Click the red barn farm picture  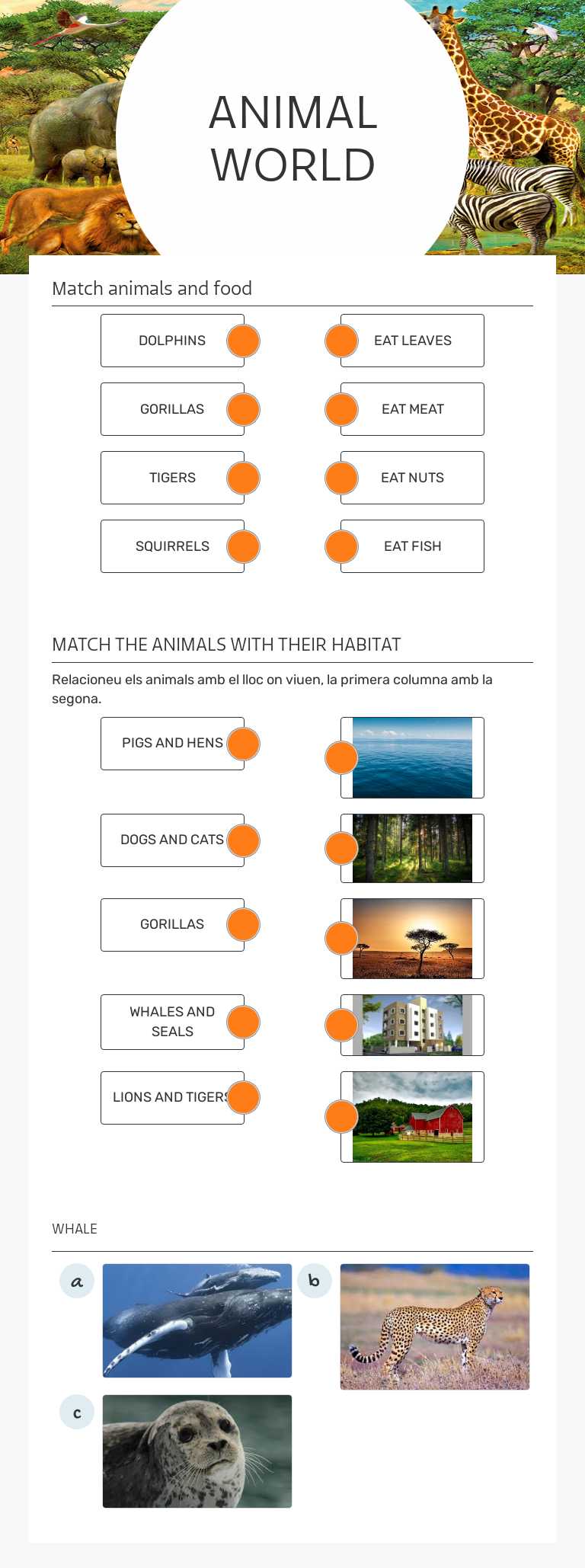[x=411, y=1117]
